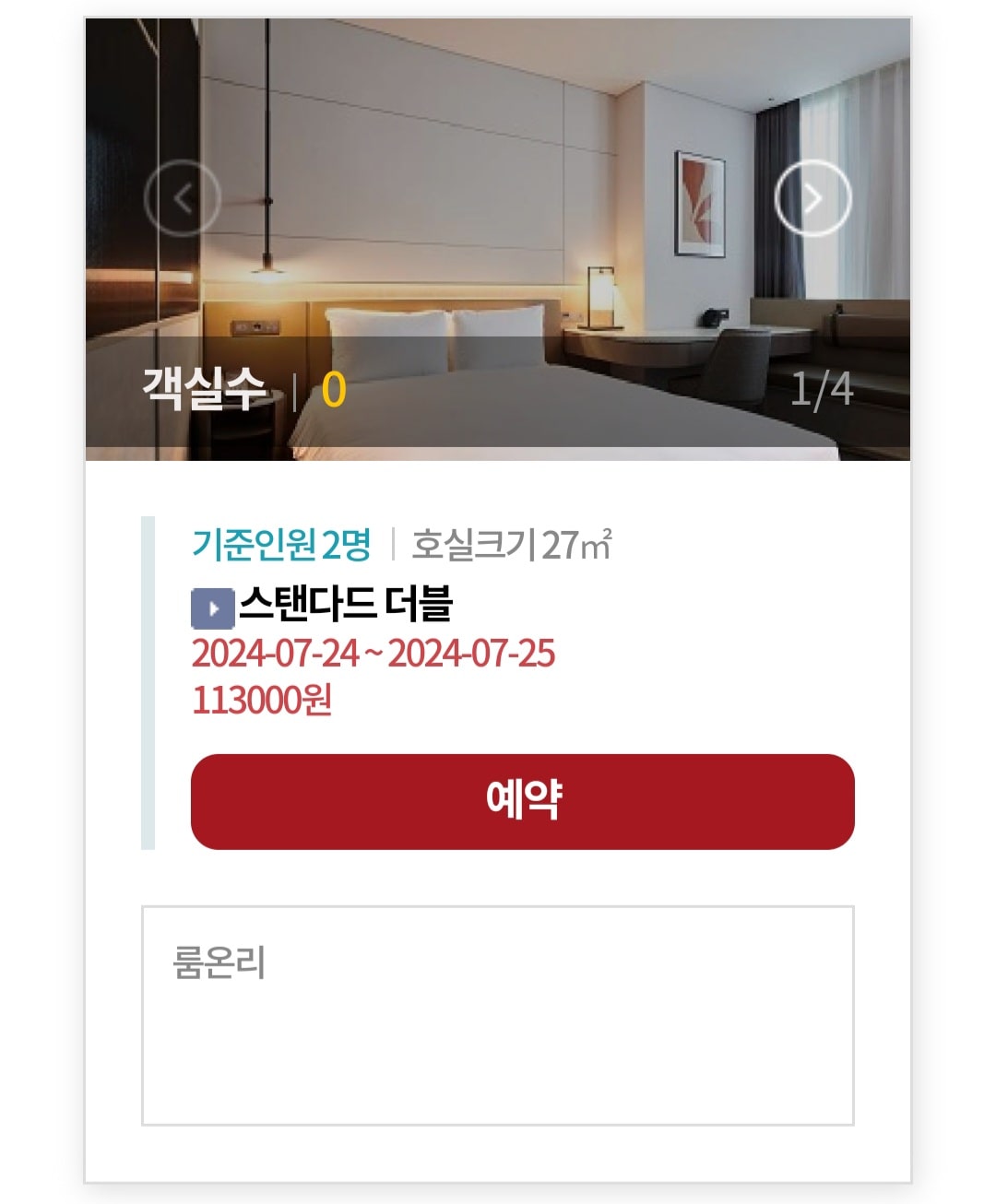Select the 2024-07-24 ~ 2024-07-25 date range
The image size is (996, 1204).
[372, 656]
